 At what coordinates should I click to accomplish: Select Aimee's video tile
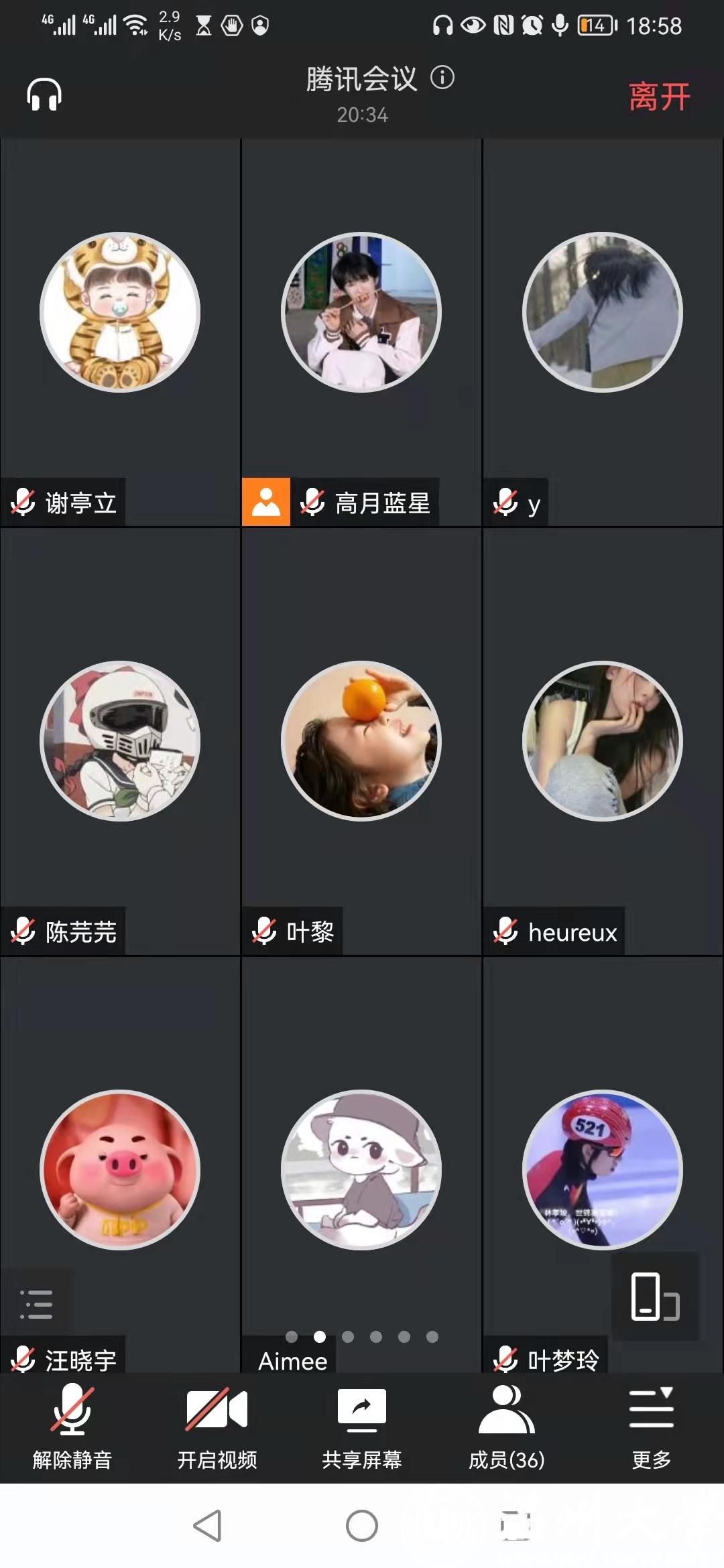pos(361,1170)
